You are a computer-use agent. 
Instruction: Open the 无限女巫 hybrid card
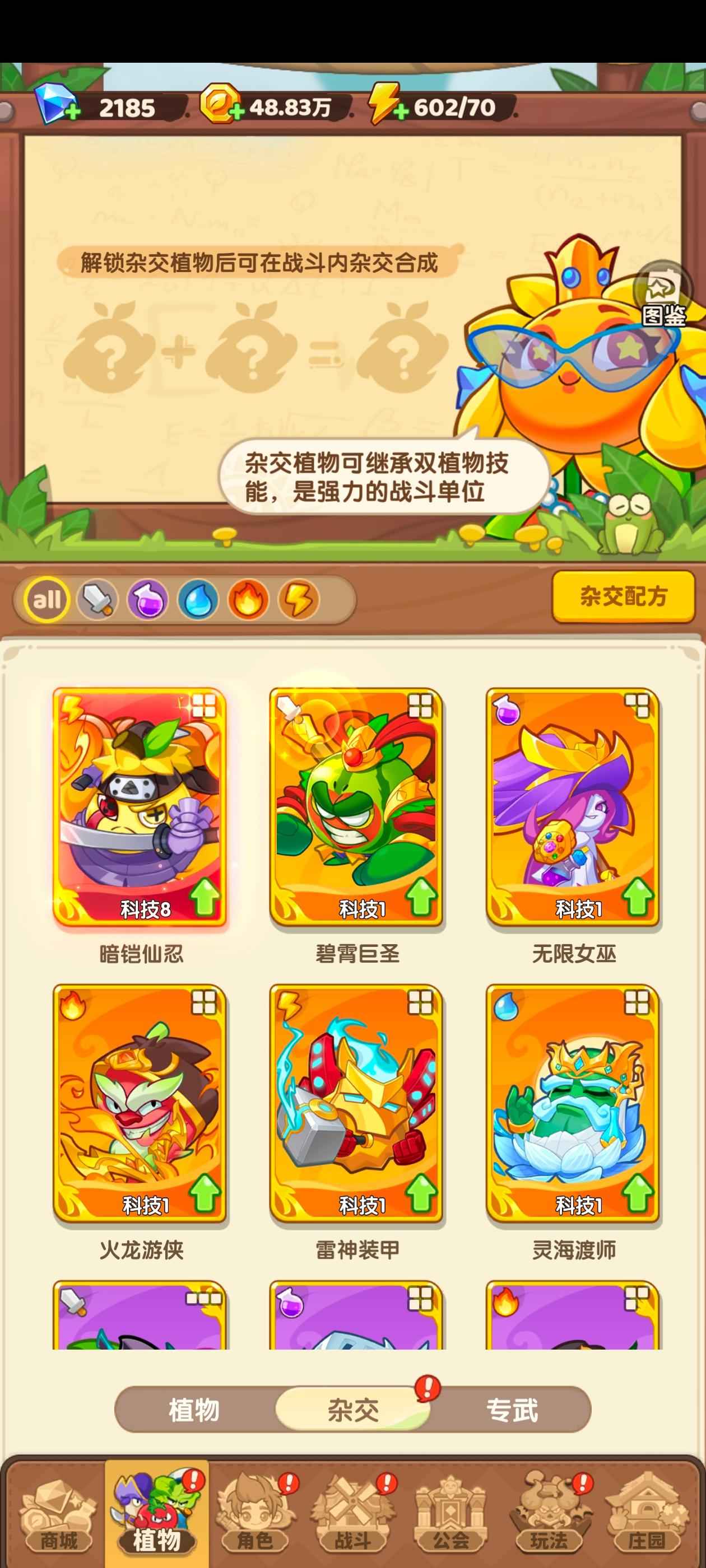pos(573,806)
